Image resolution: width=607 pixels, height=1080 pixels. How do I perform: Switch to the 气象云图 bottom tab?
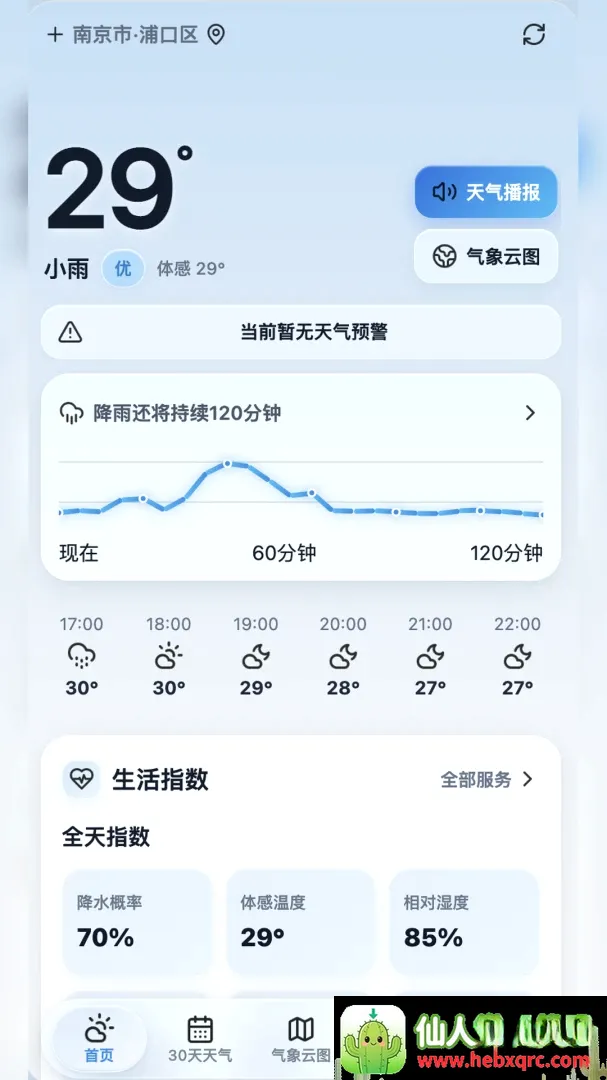[300, 1039]
